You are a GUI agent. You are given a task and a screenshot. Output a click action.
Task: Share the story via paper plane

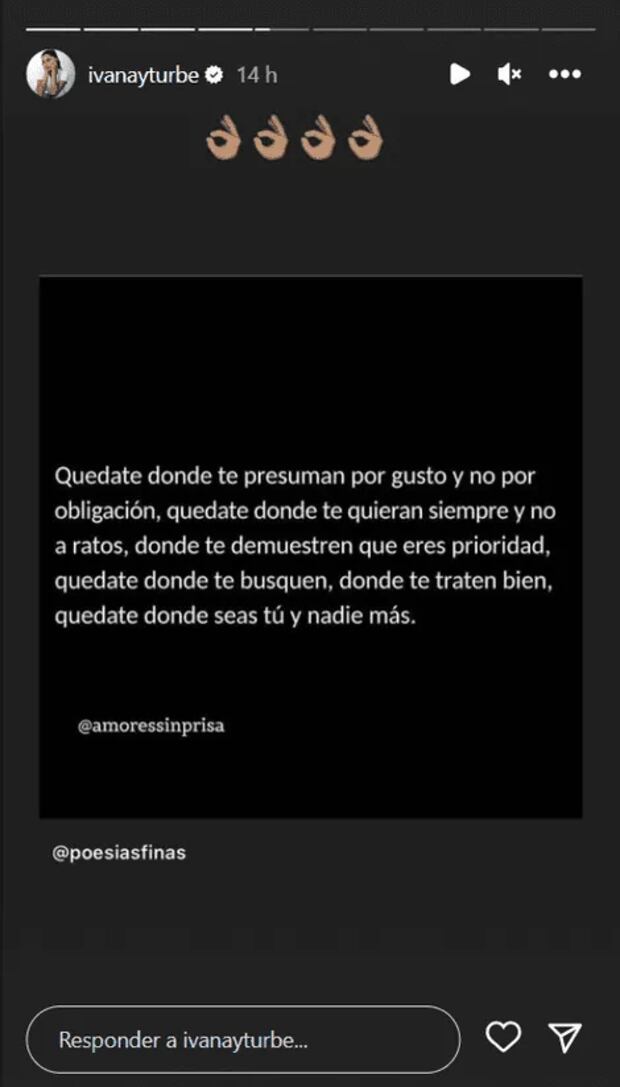click(565, 1037)
